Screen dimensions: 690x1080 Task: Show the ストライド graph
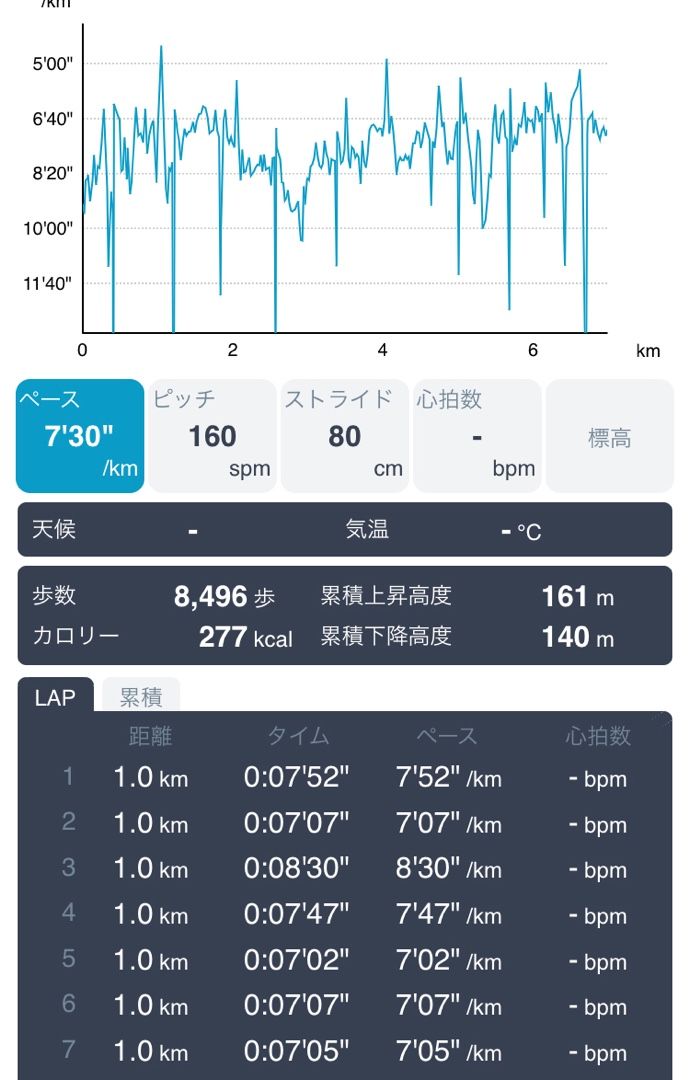[x=344, y=436]
